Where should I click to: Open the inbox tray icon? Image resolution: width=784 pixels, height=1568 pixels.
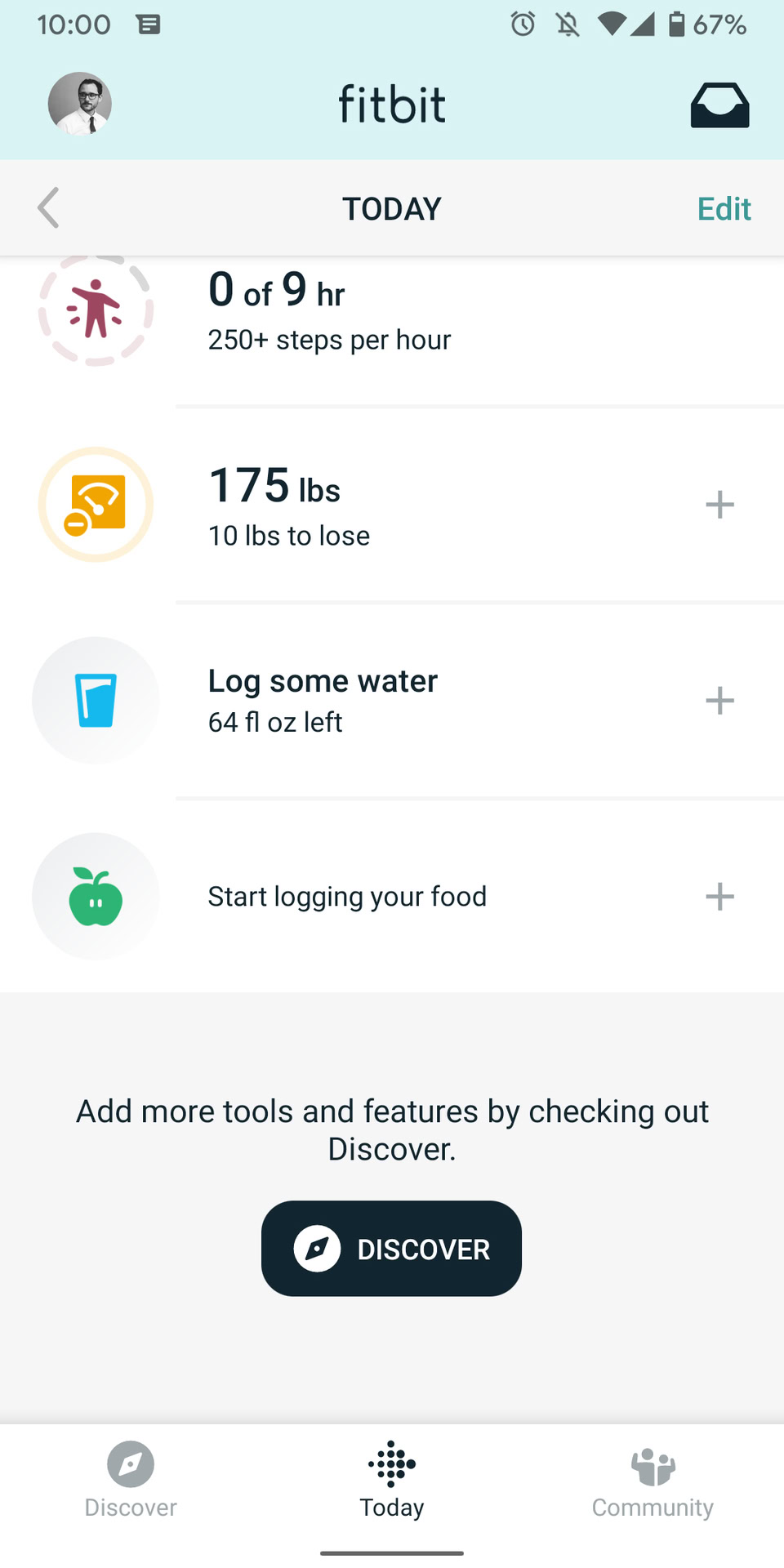719,105
